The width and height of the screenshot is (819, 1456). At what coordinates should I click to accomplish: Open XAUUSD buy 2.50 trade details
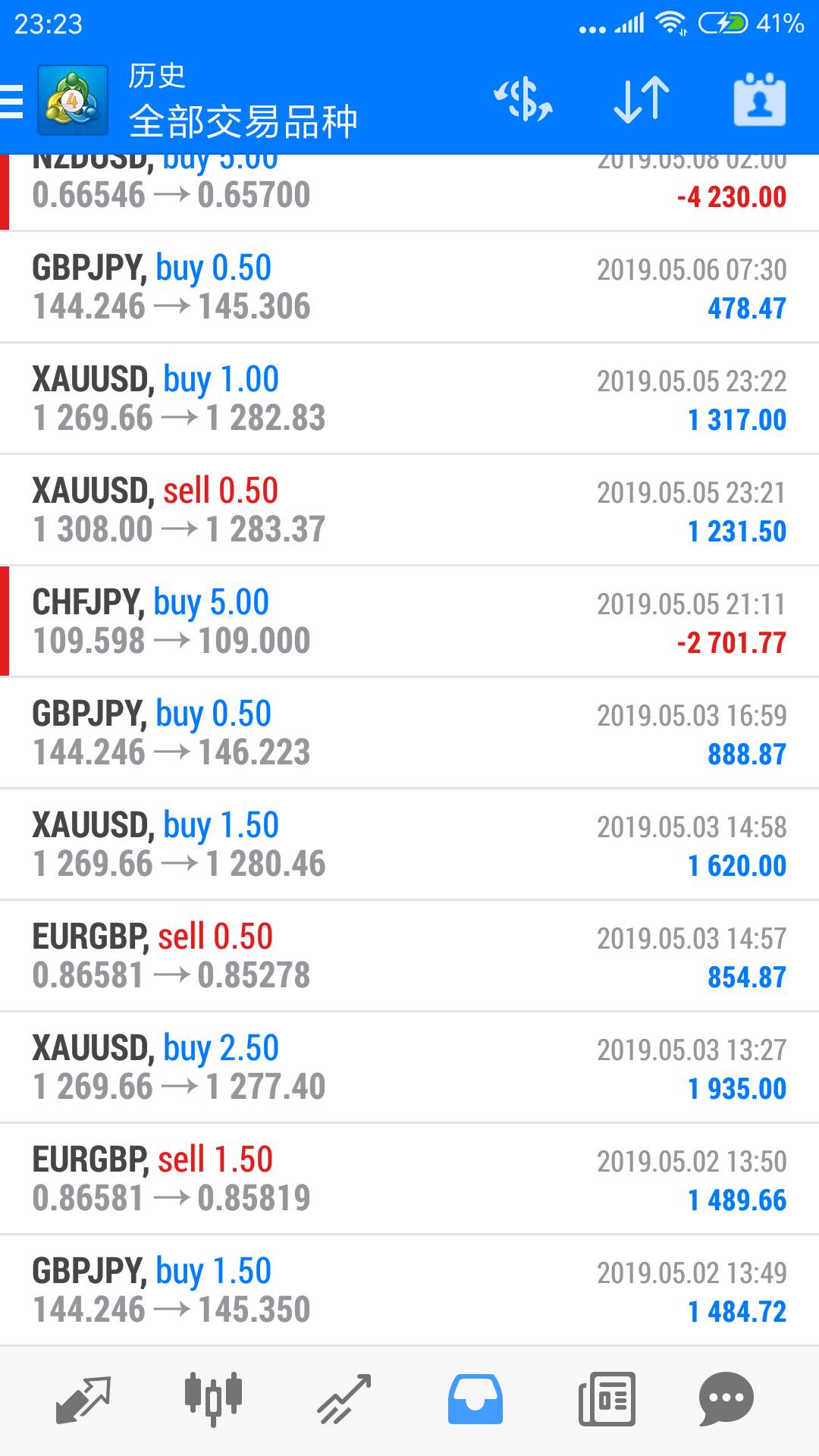click(409, 1068)
